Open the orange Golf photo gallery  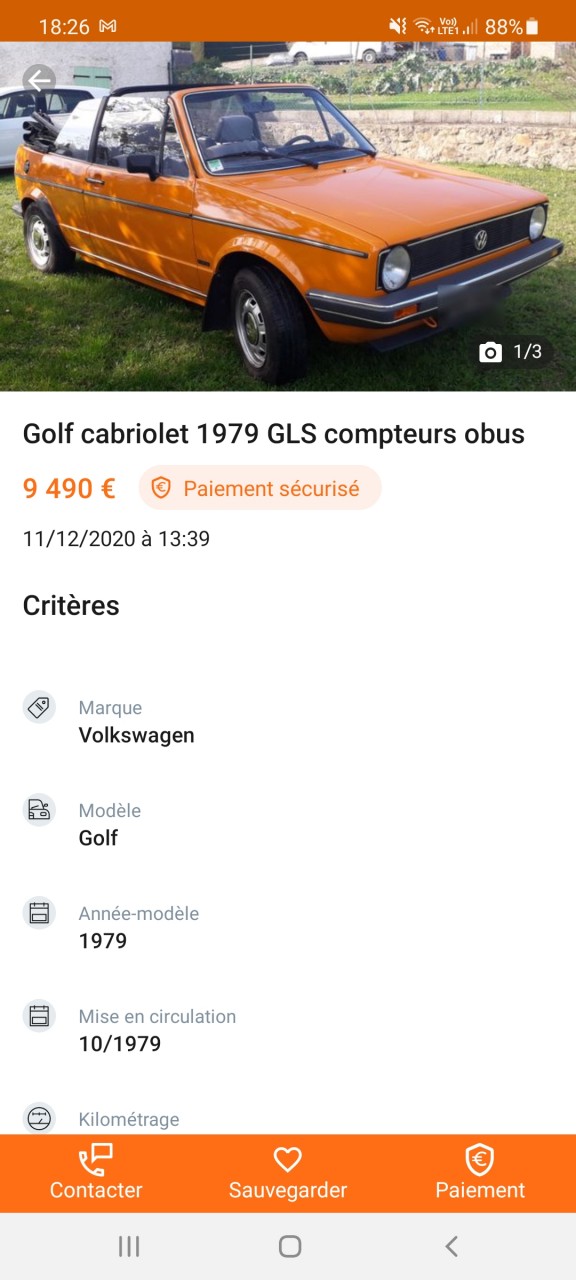[288, 216]
